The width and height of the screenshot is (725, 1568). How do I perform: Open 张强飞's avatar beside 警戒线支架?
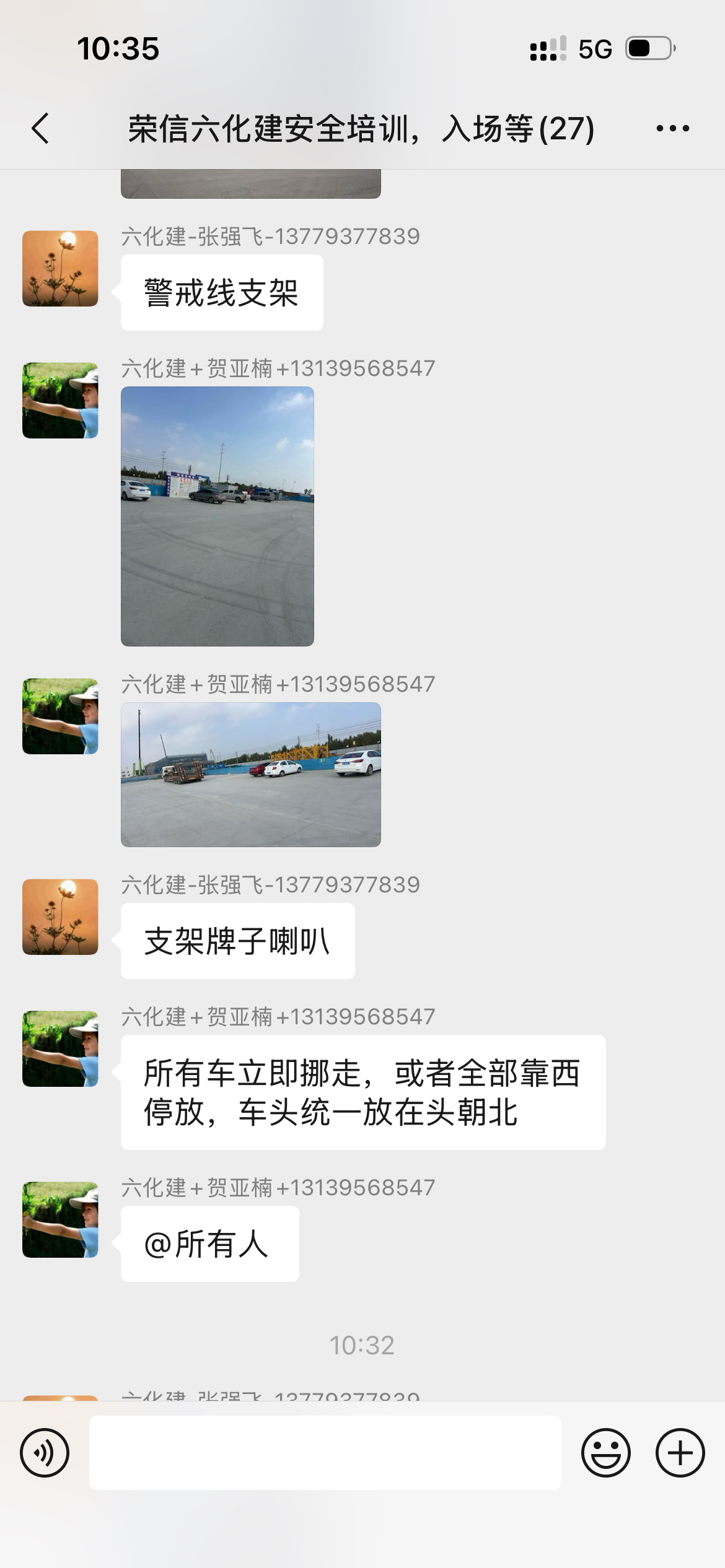[x=60, y=269]
